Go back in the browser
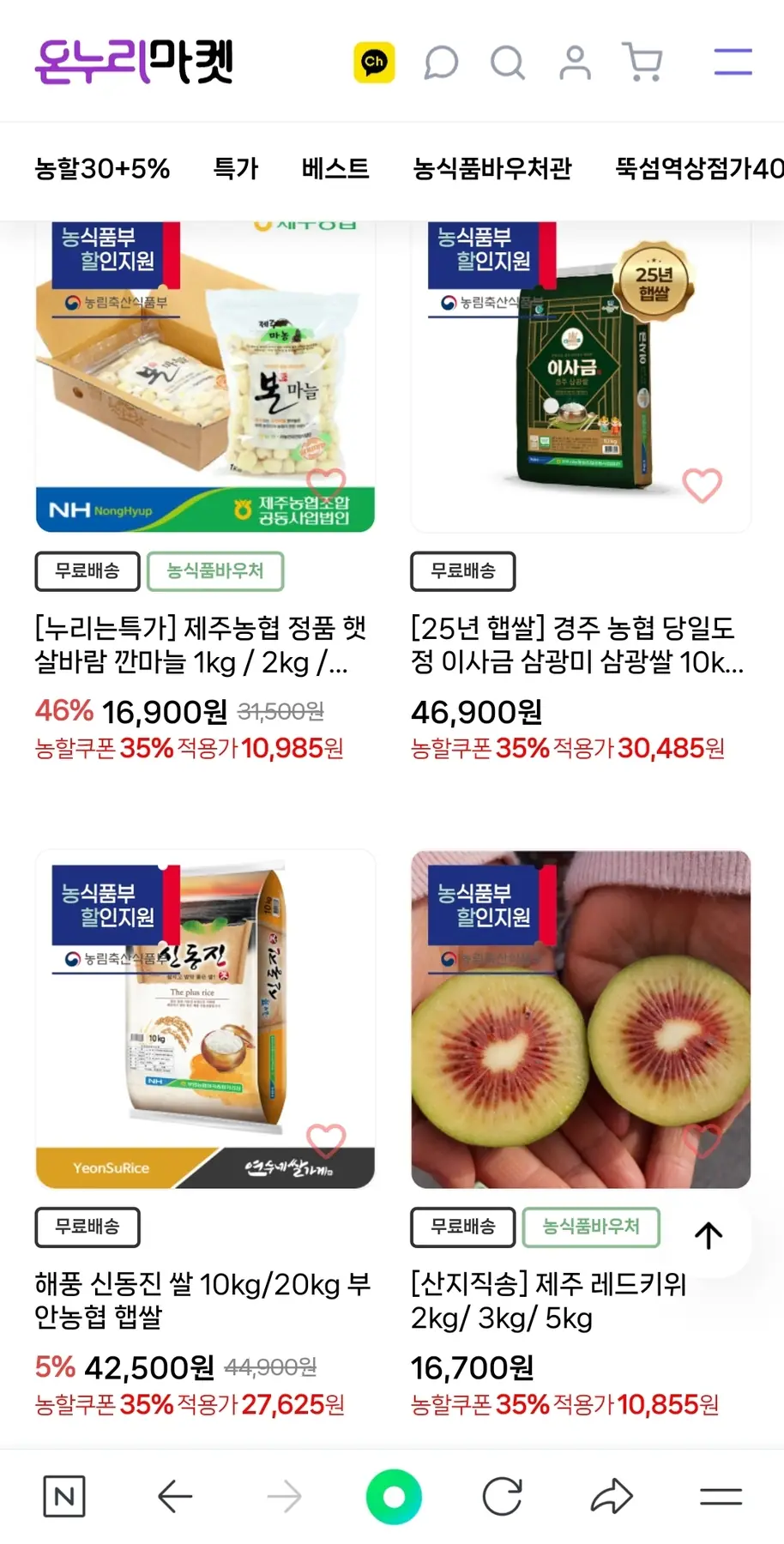 click(x=175, y=1497)
